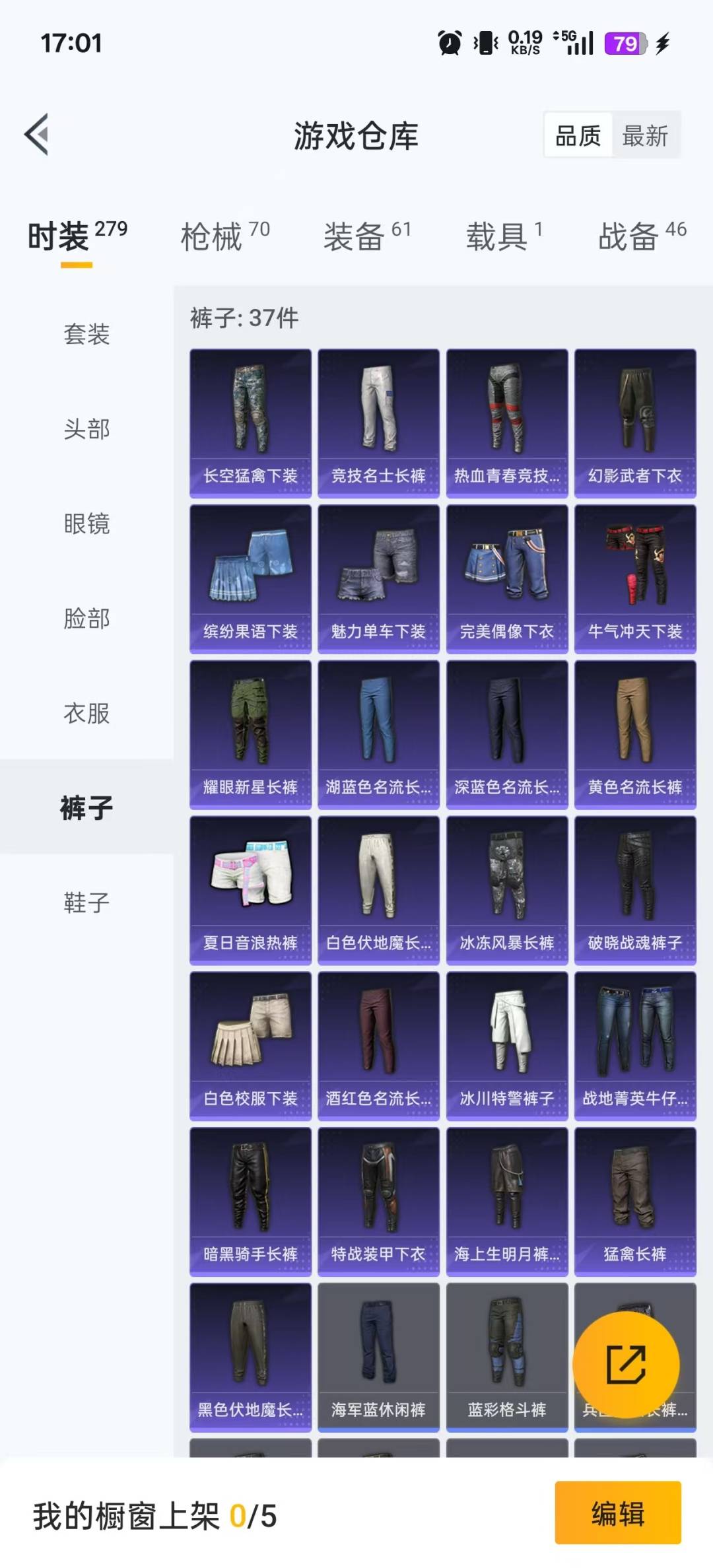Switch sorting to 最新
The width and height of the screenshot is (713, 1568).
pyautogui.click(x=644, y=135)
